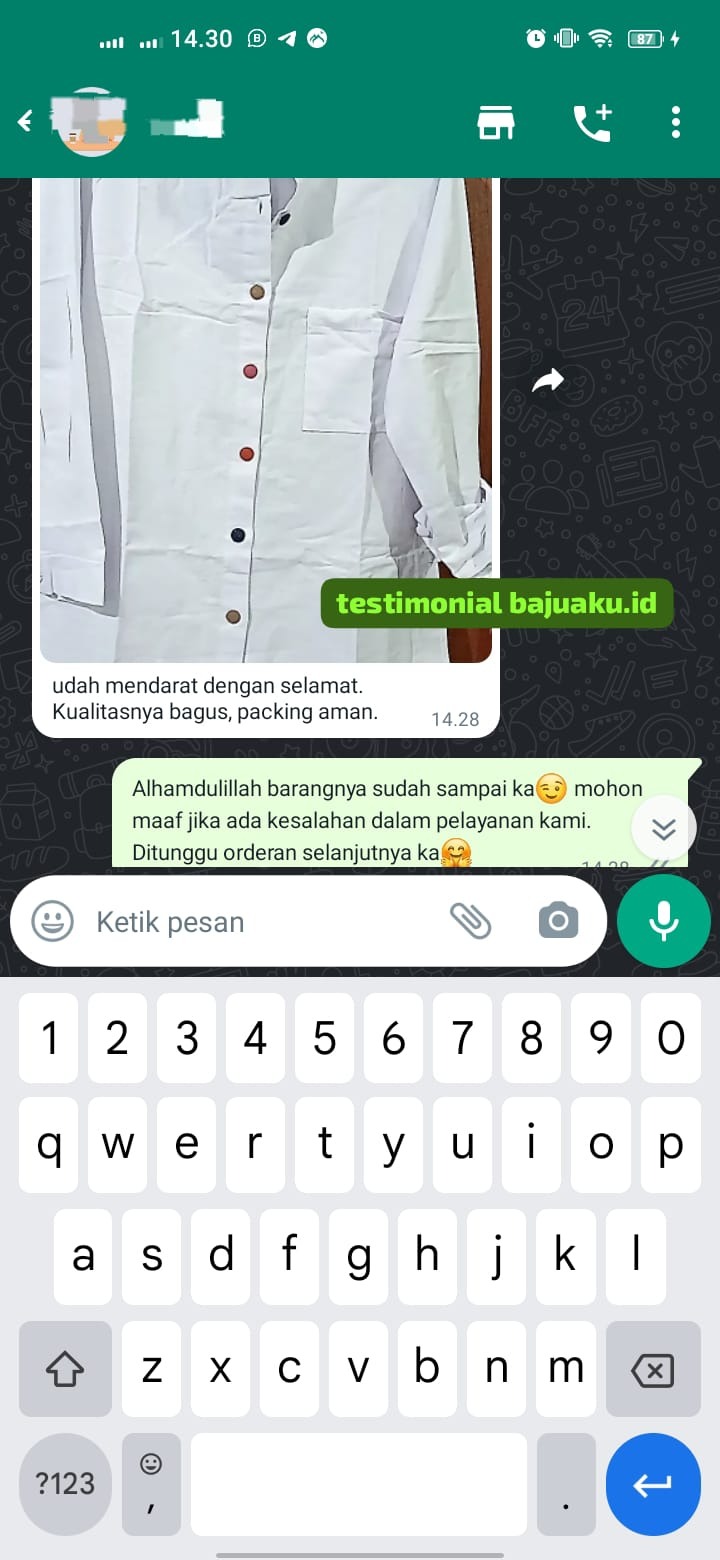720x1560 pixels.
Task: Open the camera from message bar
Action: click(558, 921)
